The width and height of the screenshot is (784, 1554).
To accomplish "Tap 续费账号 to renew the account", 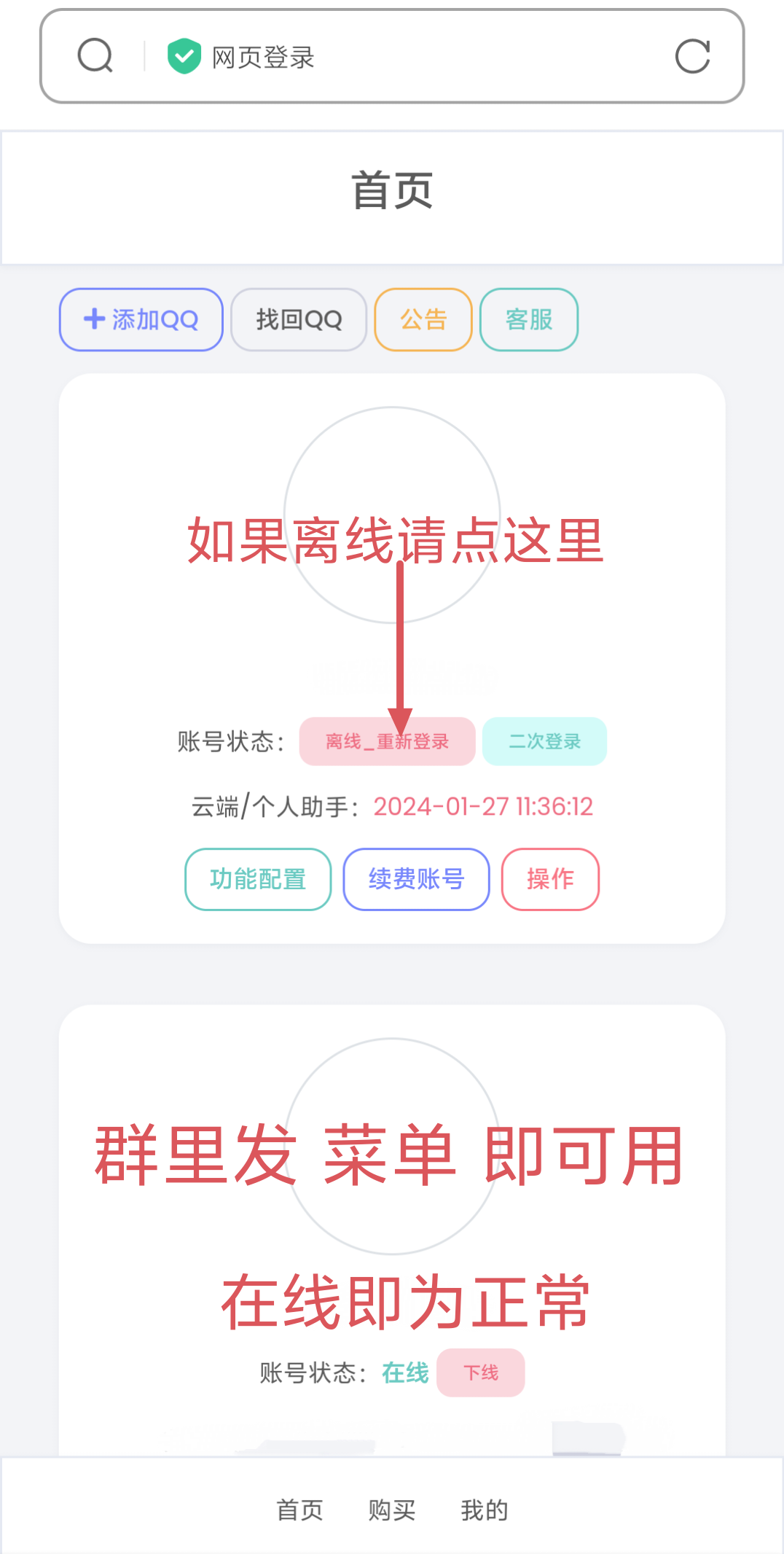I will tap(416, 879).
